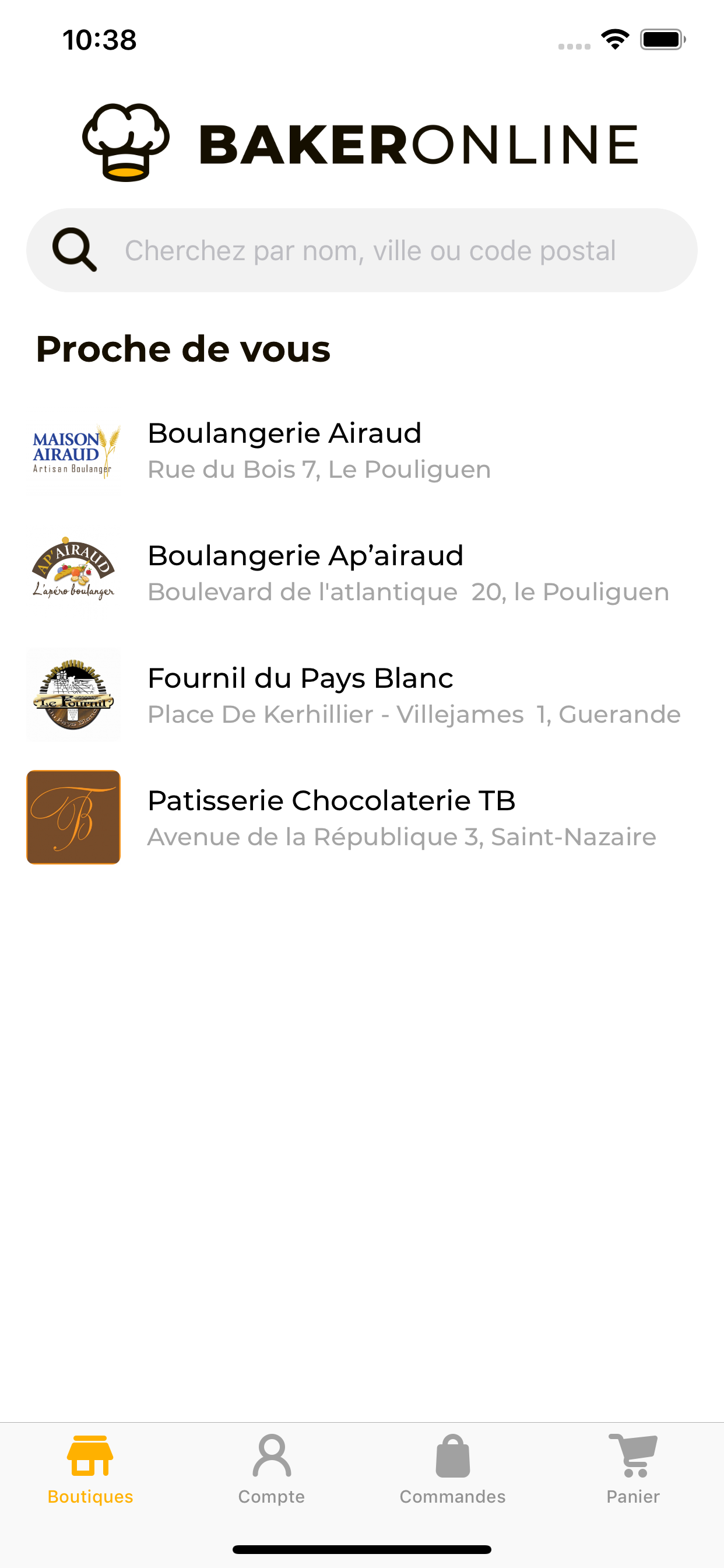Click the brown TB monogram thumbnail
The height and width of the screenshot is (1568, 724).
73,817
